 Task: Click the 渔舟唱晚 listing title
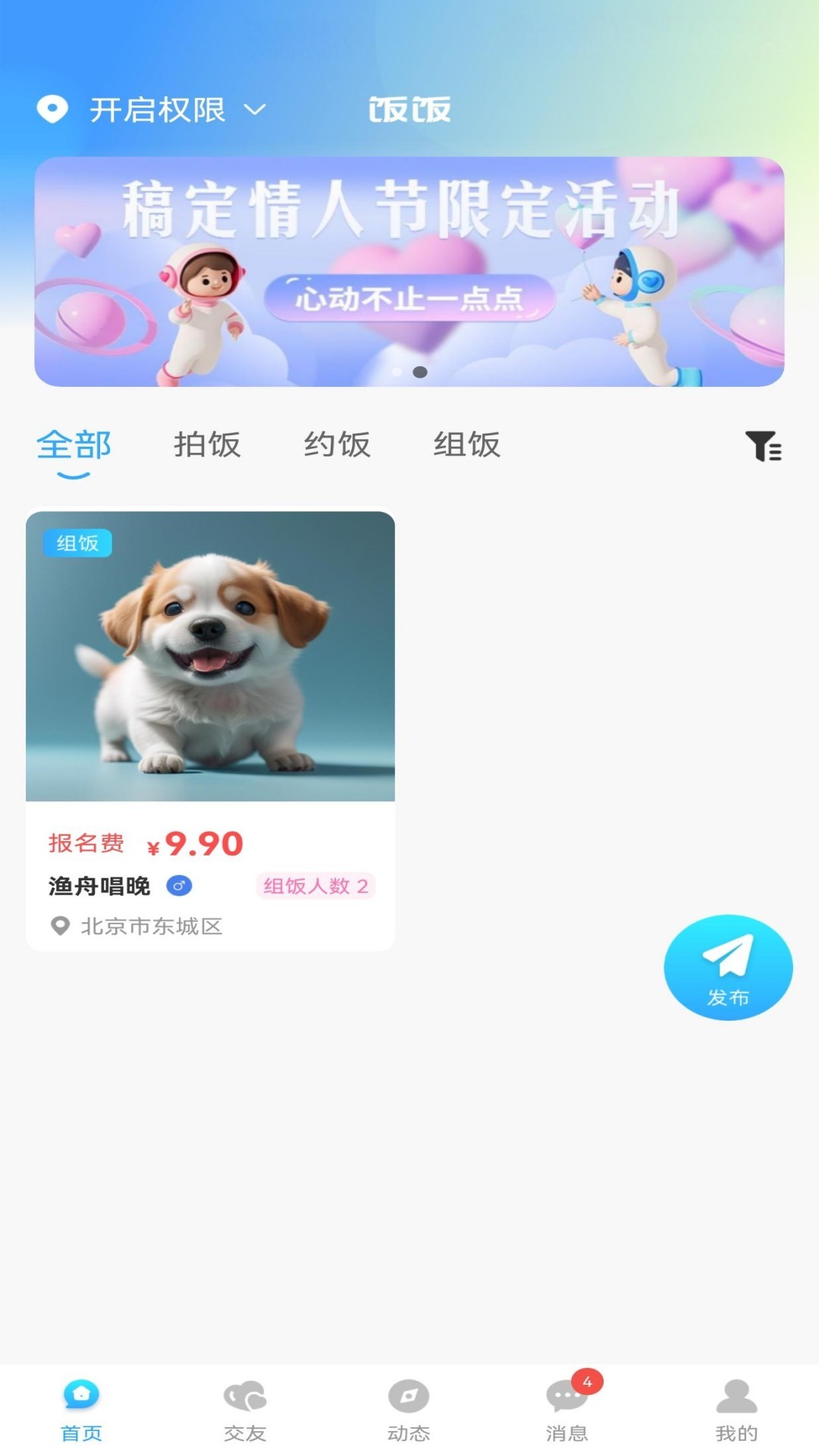pos(98,885)
